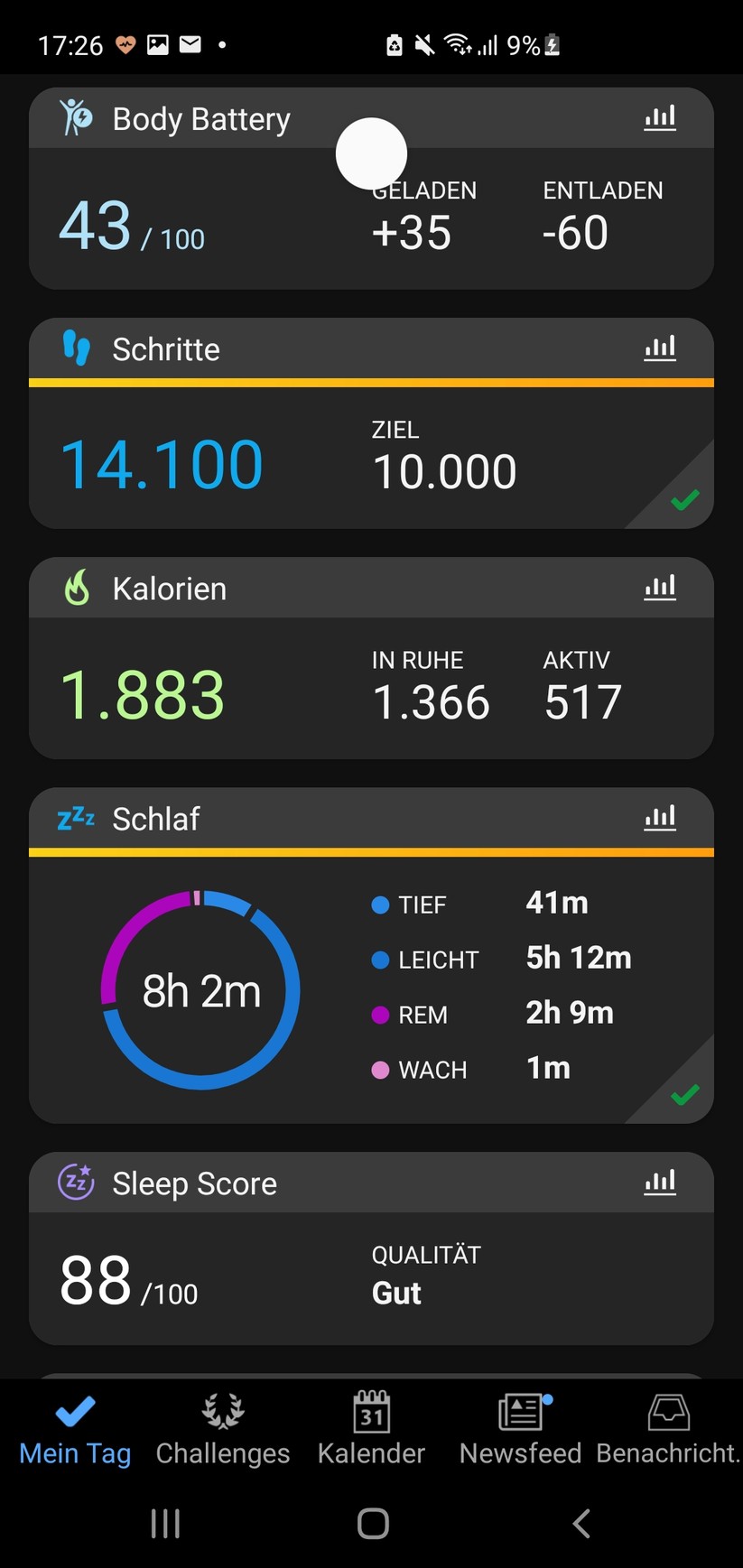Tap the green checkmark on sleep card
The height and width of the screenshot is (1568, 743).
click(685, 1094)
